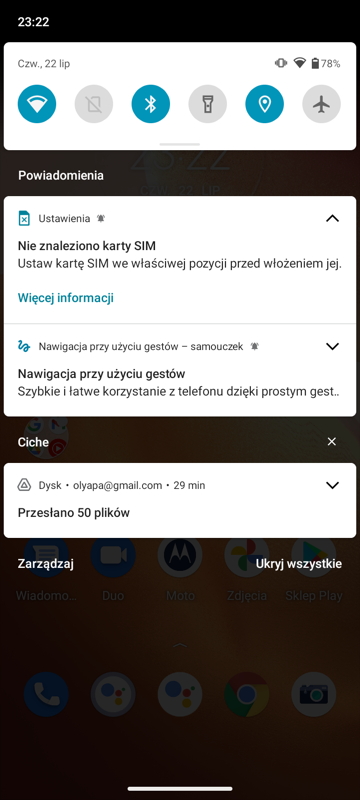Open the Przesłano 50 plików notification
The height and width of the screenshot is (800, 360).
180,500
